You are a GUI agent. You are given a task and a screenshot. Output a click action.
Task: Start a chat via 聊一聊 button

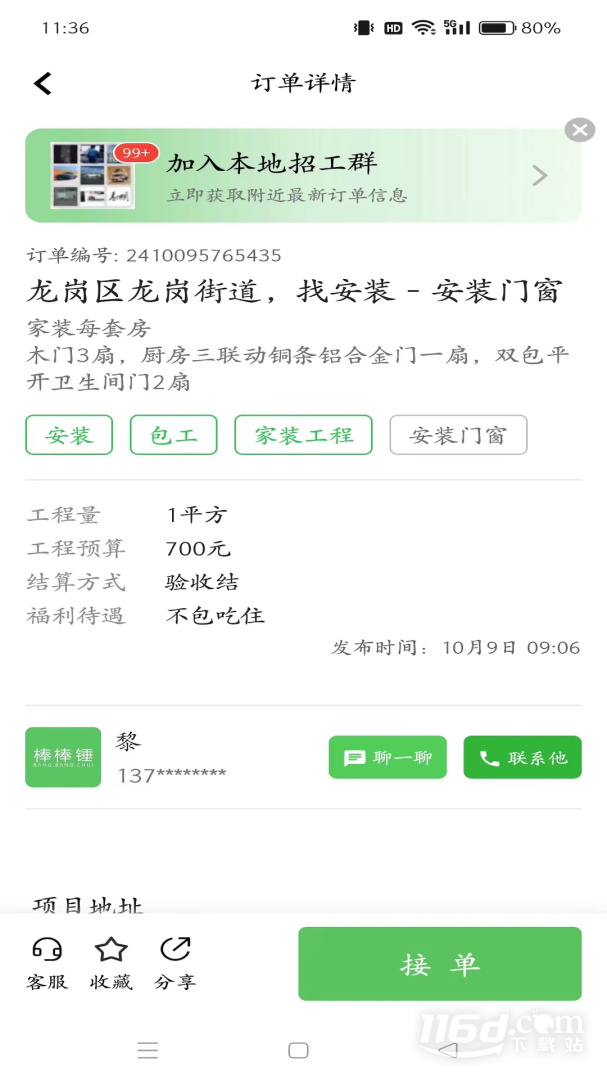click(x=387, y=757)
